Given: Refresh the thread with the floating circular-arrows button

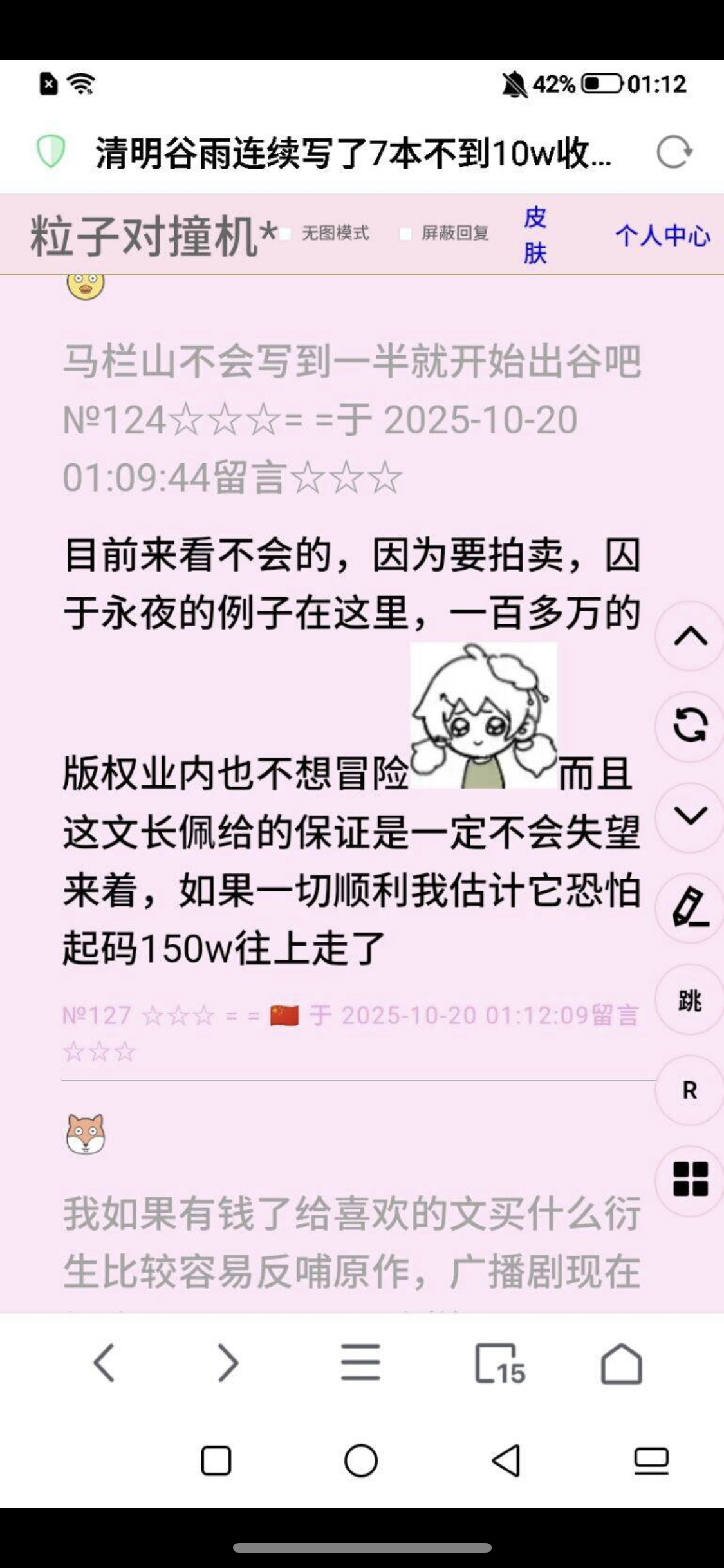Looking at the screenshot, I should pos(690,726).
